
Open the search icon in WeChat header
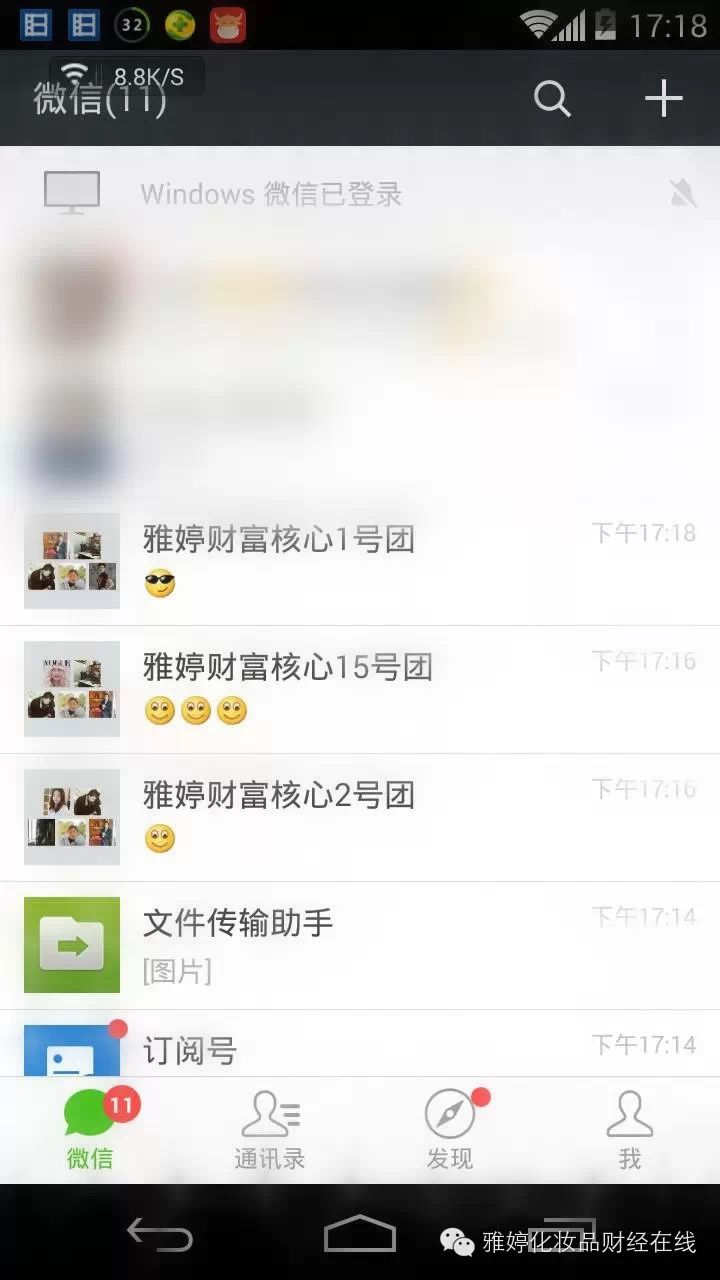click(552, 99)
